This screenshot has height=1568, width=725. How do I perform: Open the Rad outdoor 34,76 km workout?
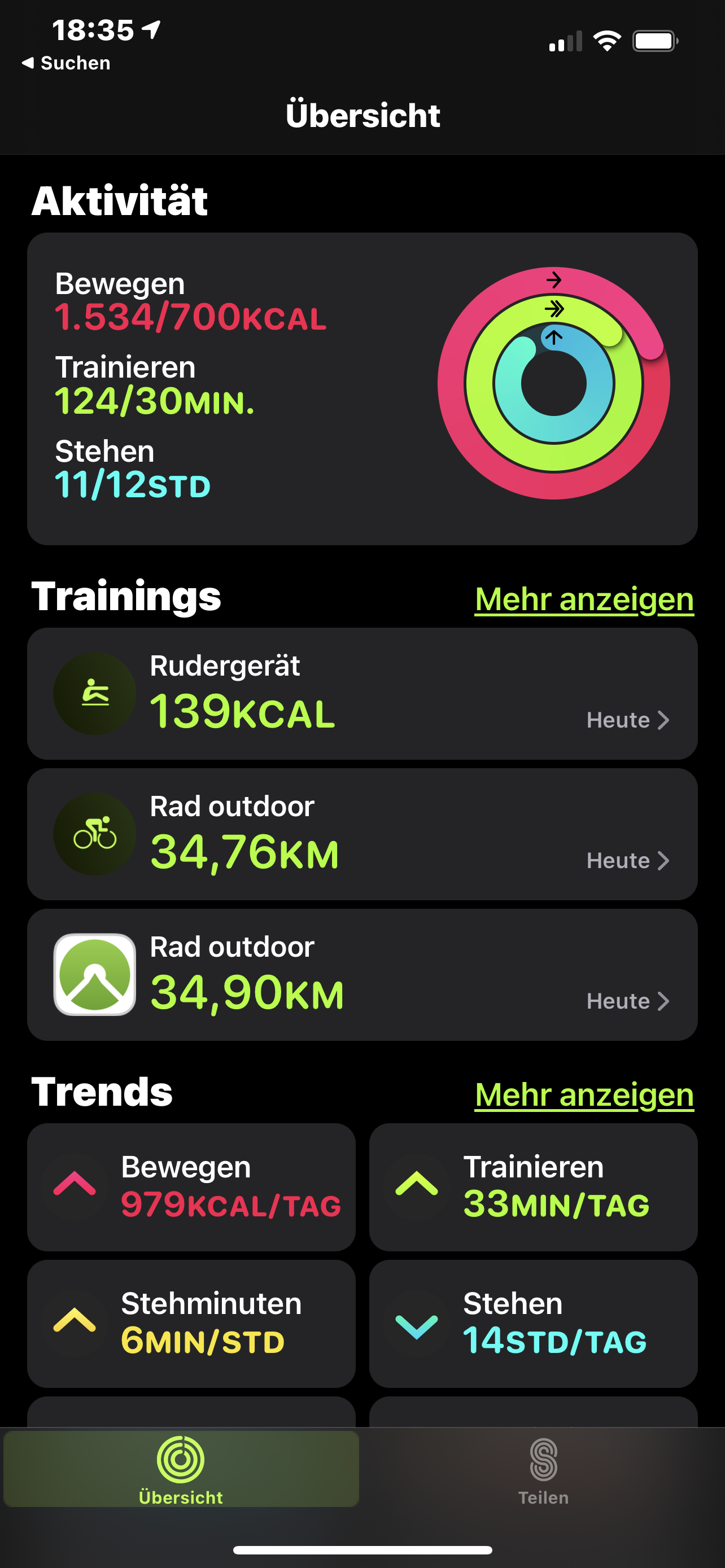(362, 834)
